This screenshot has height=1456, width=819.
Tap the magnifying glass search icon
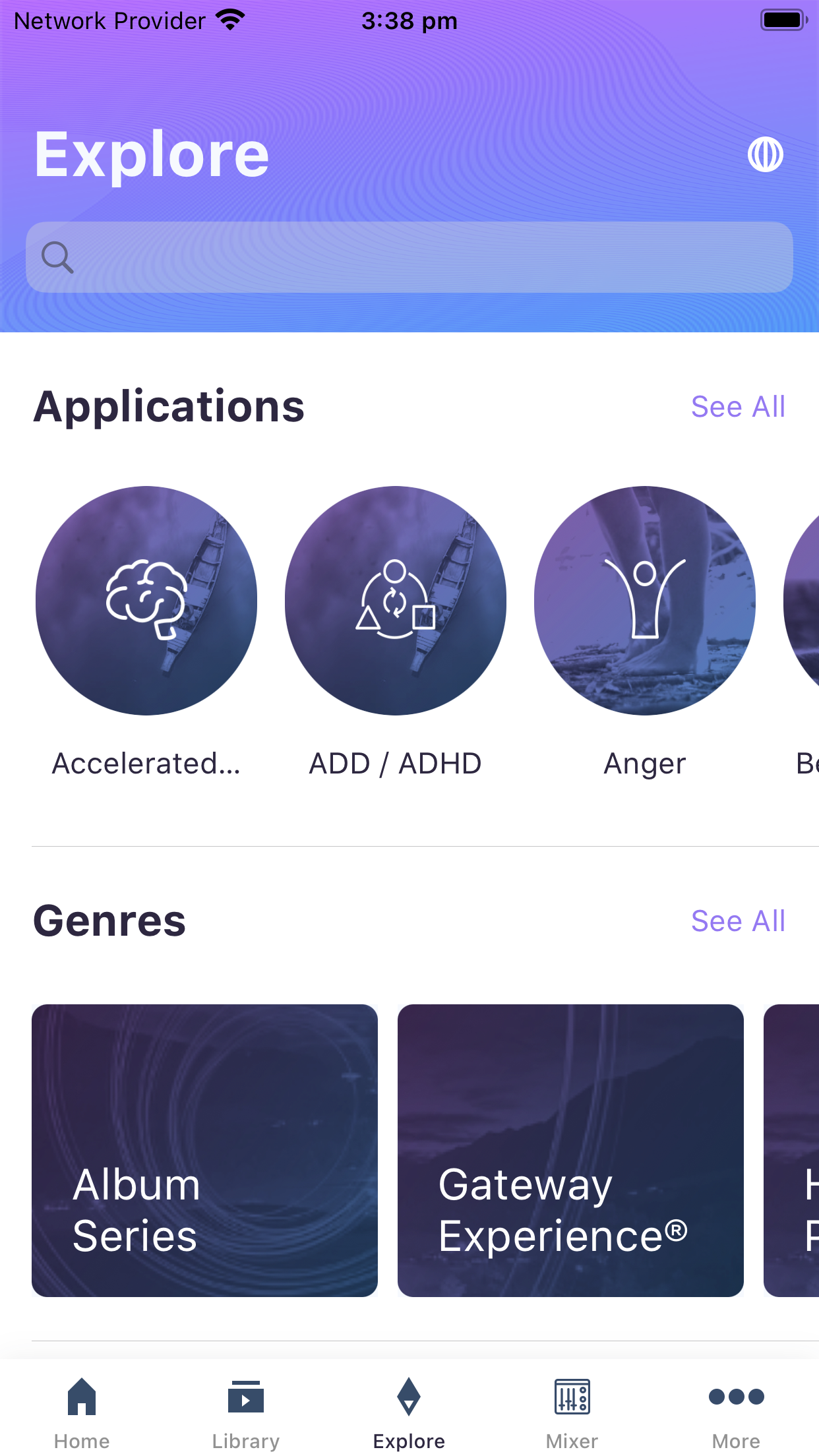point(58,257)
